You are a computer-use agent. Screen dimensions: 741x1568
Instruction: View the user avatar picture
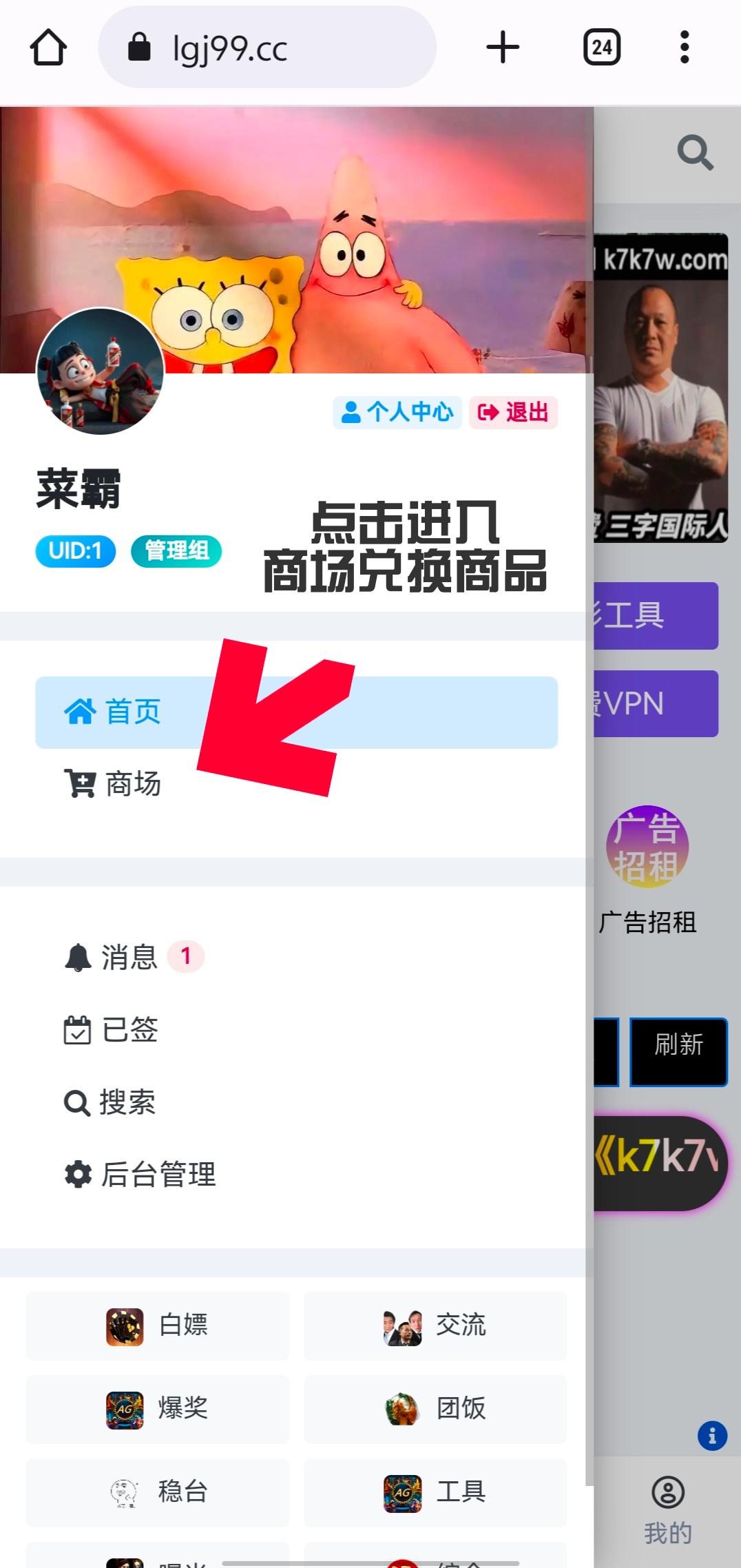point(101,371)
